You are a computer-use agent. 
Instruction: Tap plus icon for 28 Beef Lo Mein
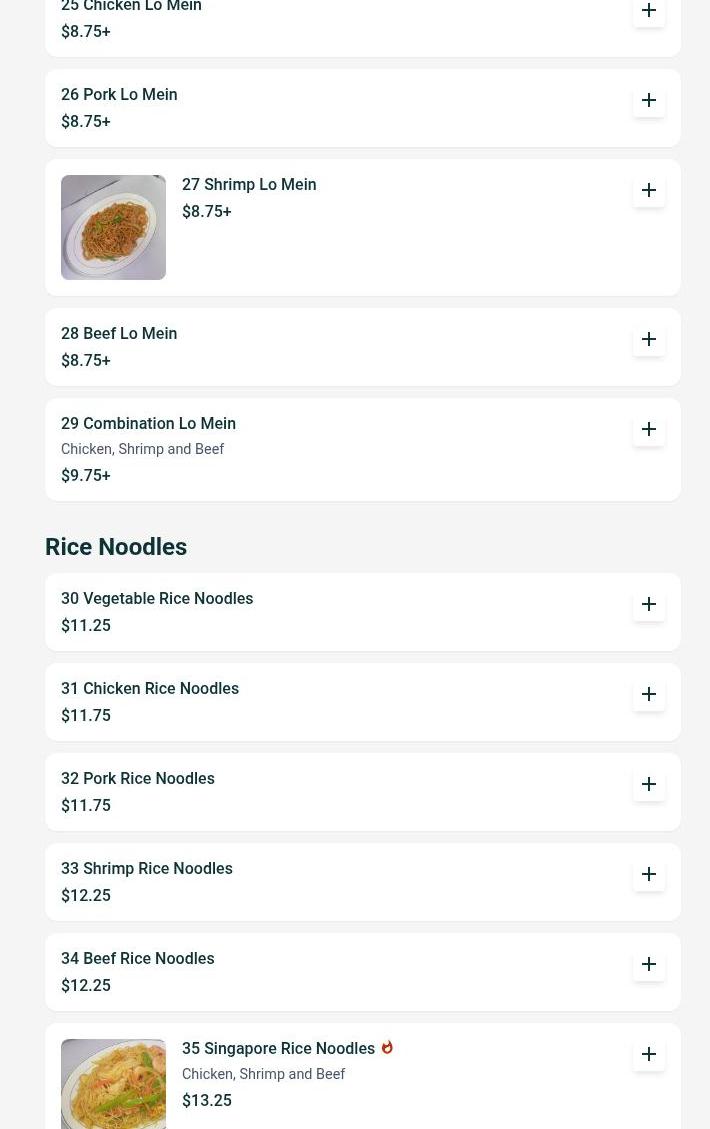649,339
